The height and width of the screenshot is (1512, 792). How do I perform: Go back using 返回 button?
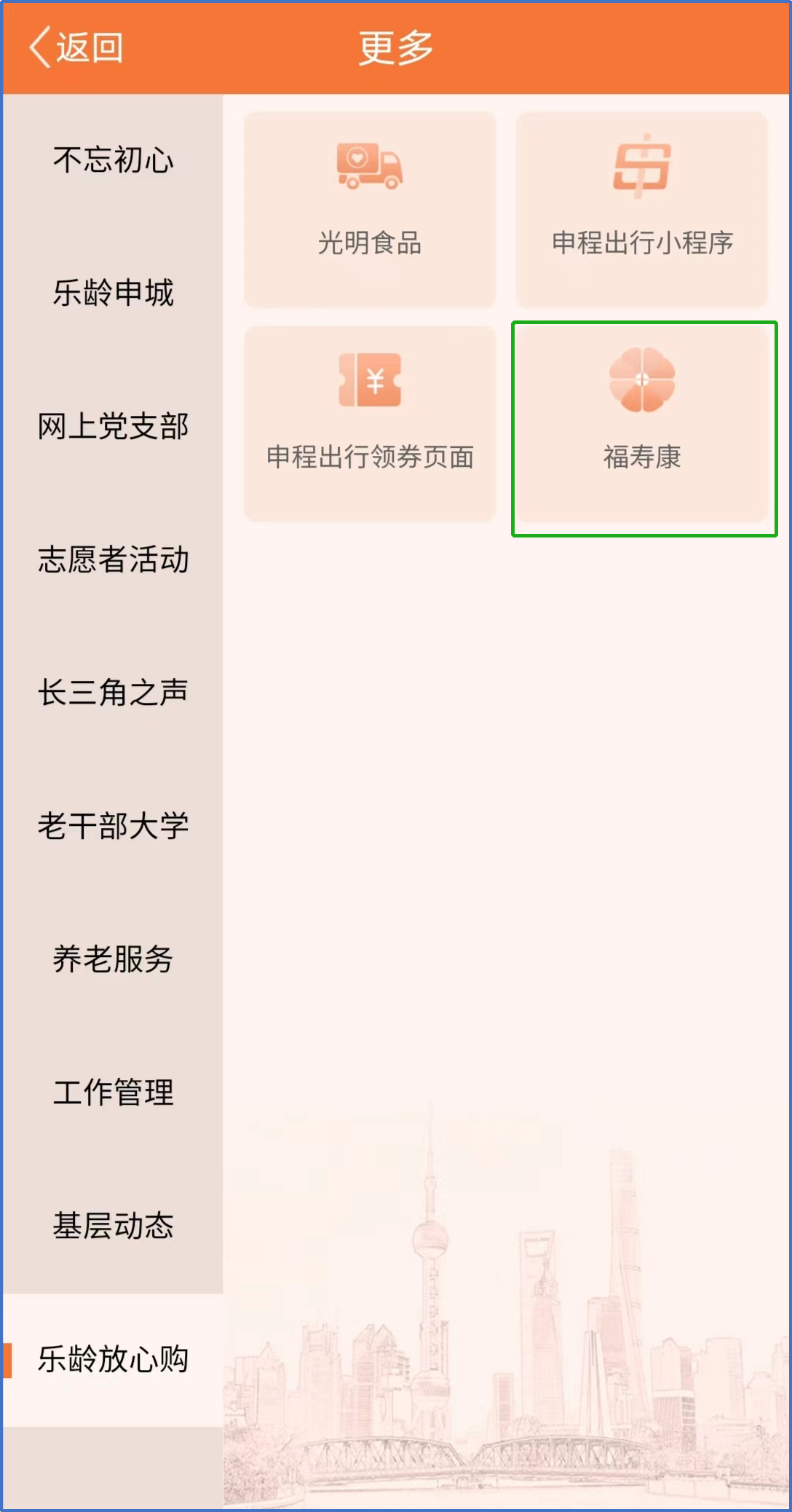[x=76, y=48]
